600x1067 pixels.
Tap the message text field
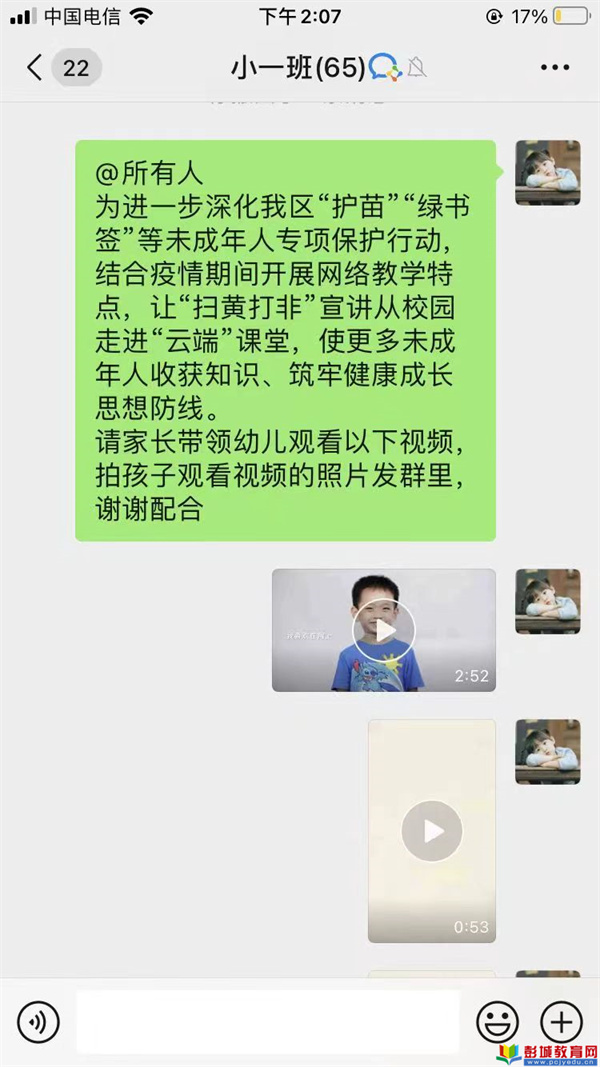tap(267, 1022)
